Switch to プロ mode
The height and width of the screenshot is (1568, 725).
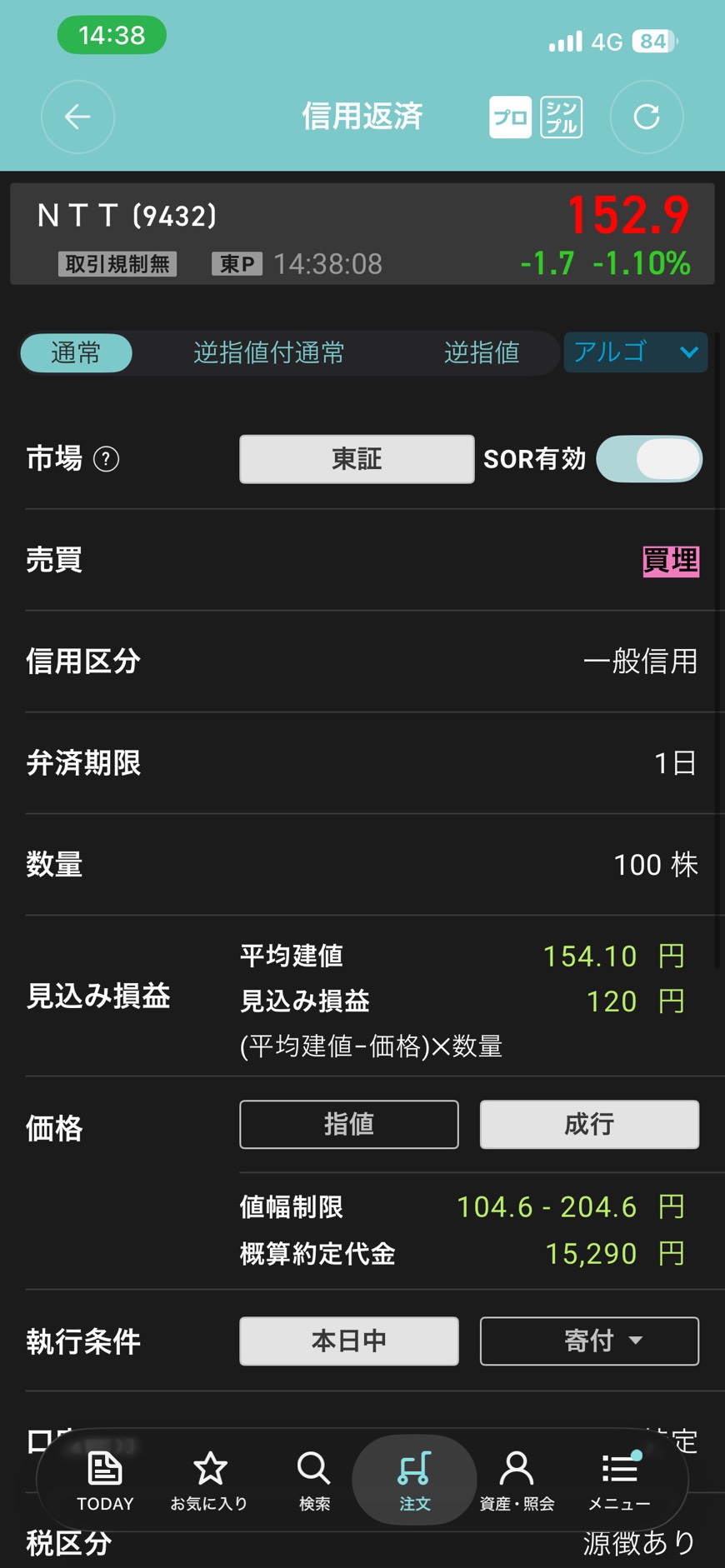510,117
